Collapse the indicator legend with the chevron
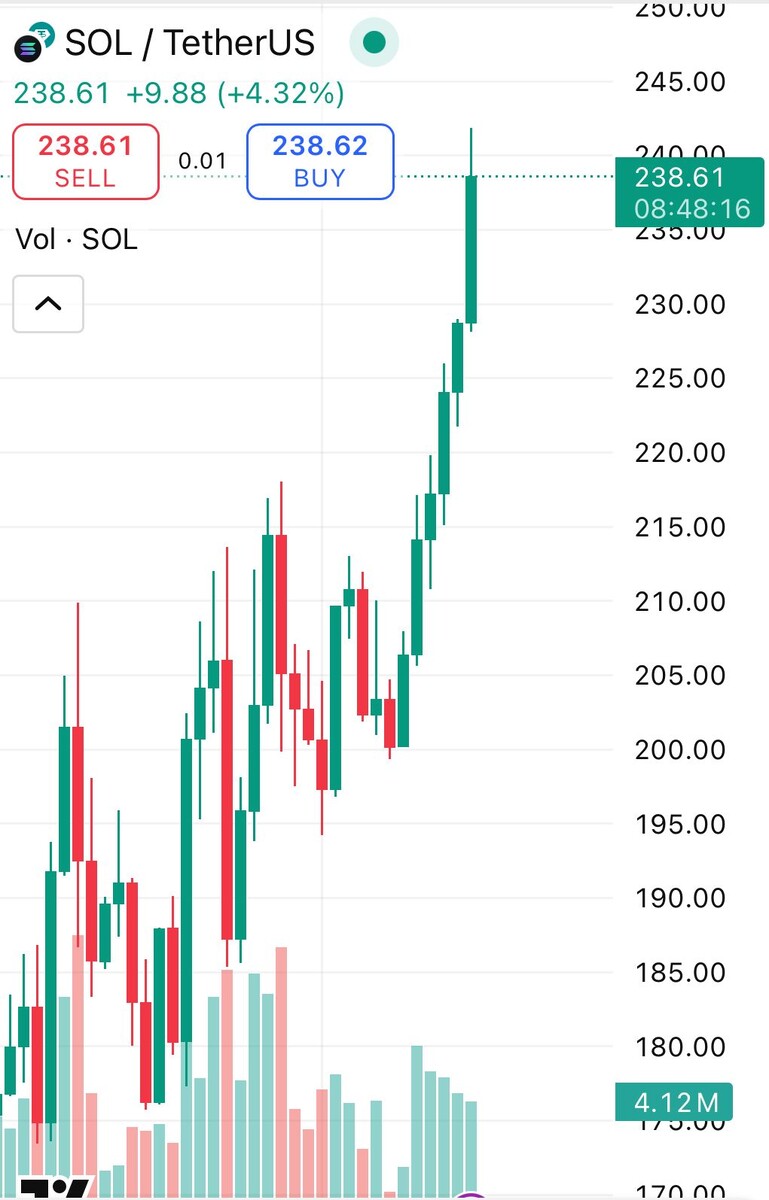769x1200 pixels. pos(48,304)
